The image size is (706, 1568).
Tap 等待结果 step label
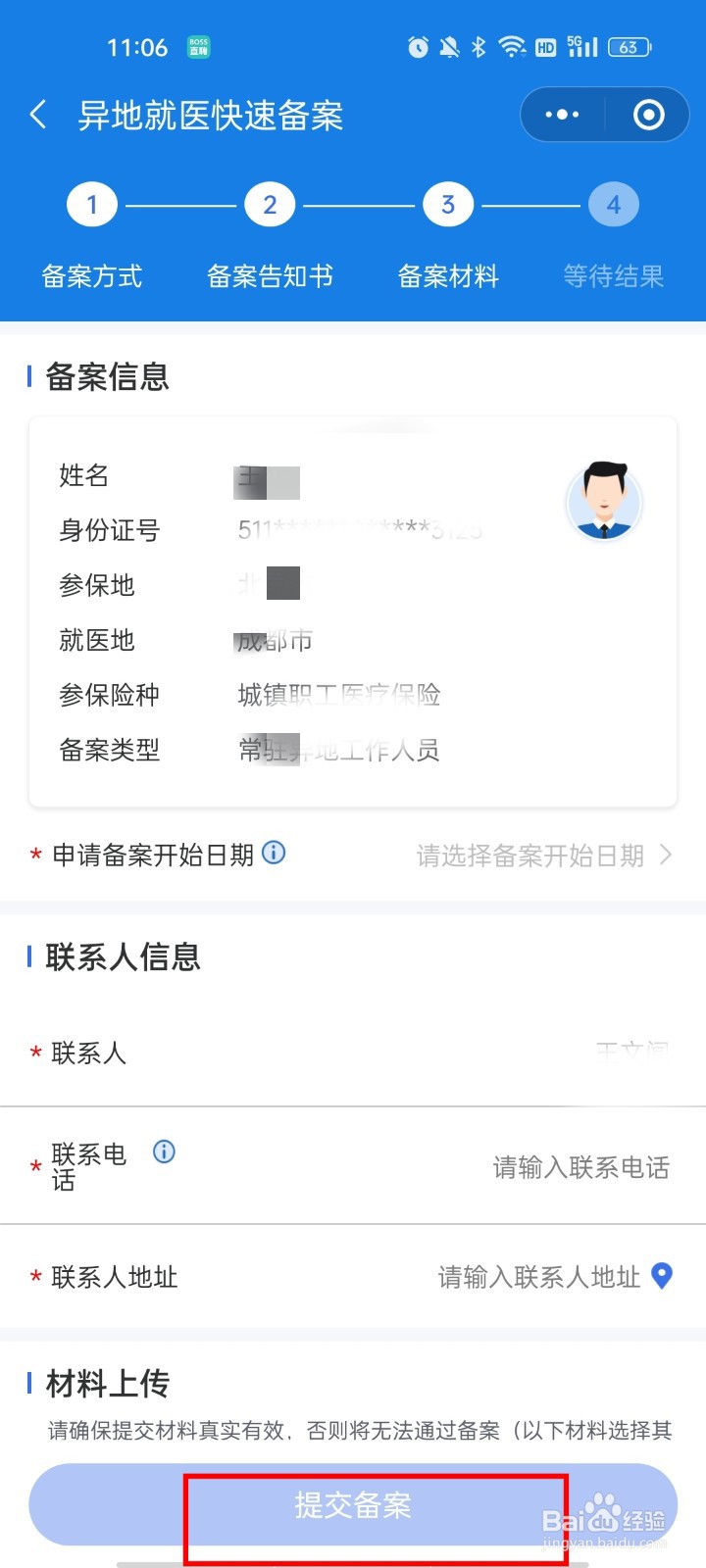pyautogui.click(x=613, y=276)
